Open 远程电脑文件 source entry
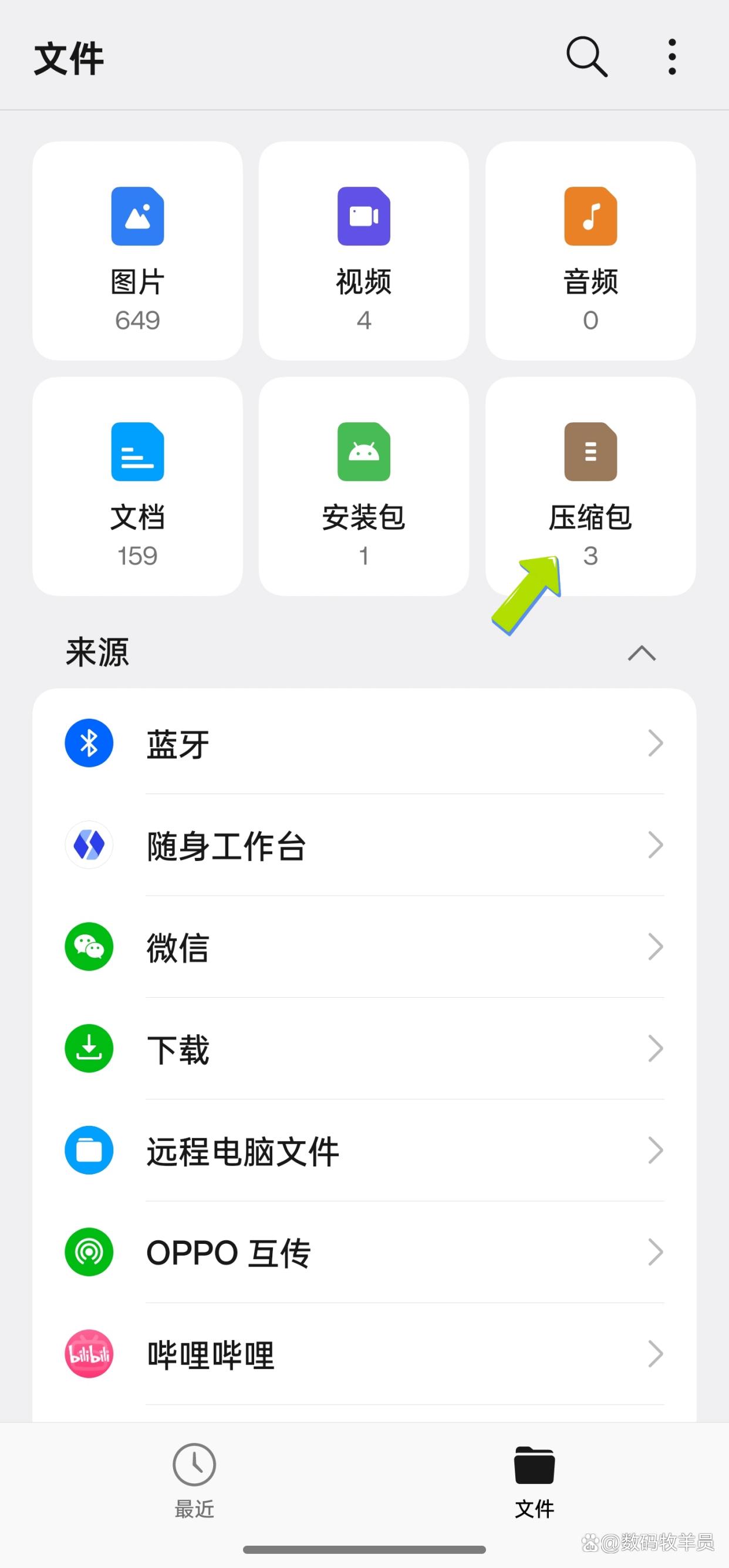This screenshot has height=1568, width=729. [365, 1150]
